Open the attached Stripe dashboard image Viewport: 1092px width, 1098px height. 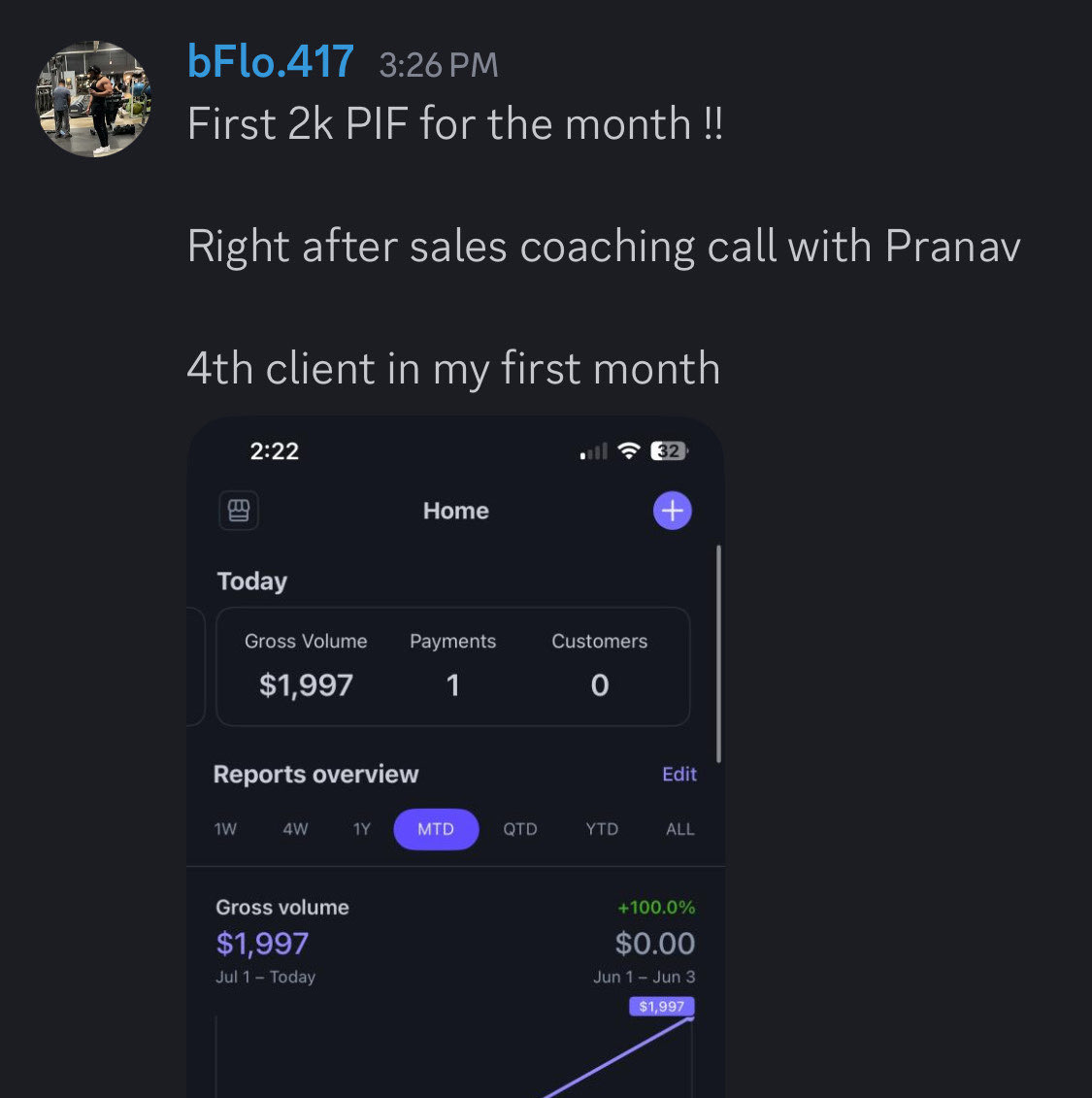(x=455, y=757)
